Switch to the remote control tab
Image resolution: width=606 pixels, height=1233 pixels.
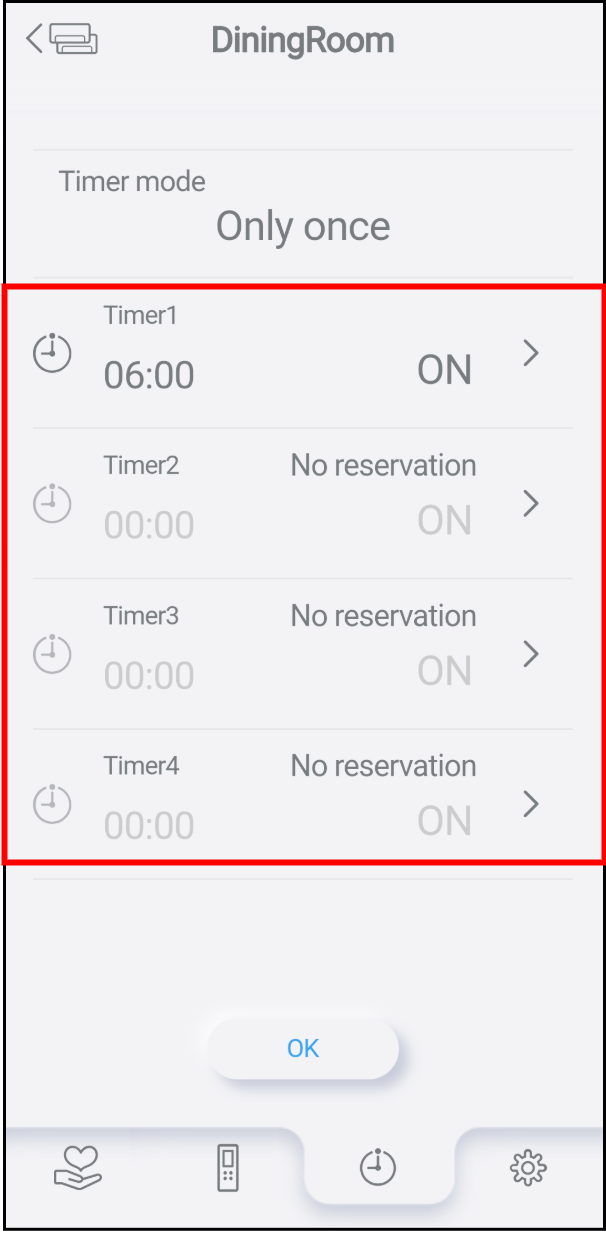228,1167
